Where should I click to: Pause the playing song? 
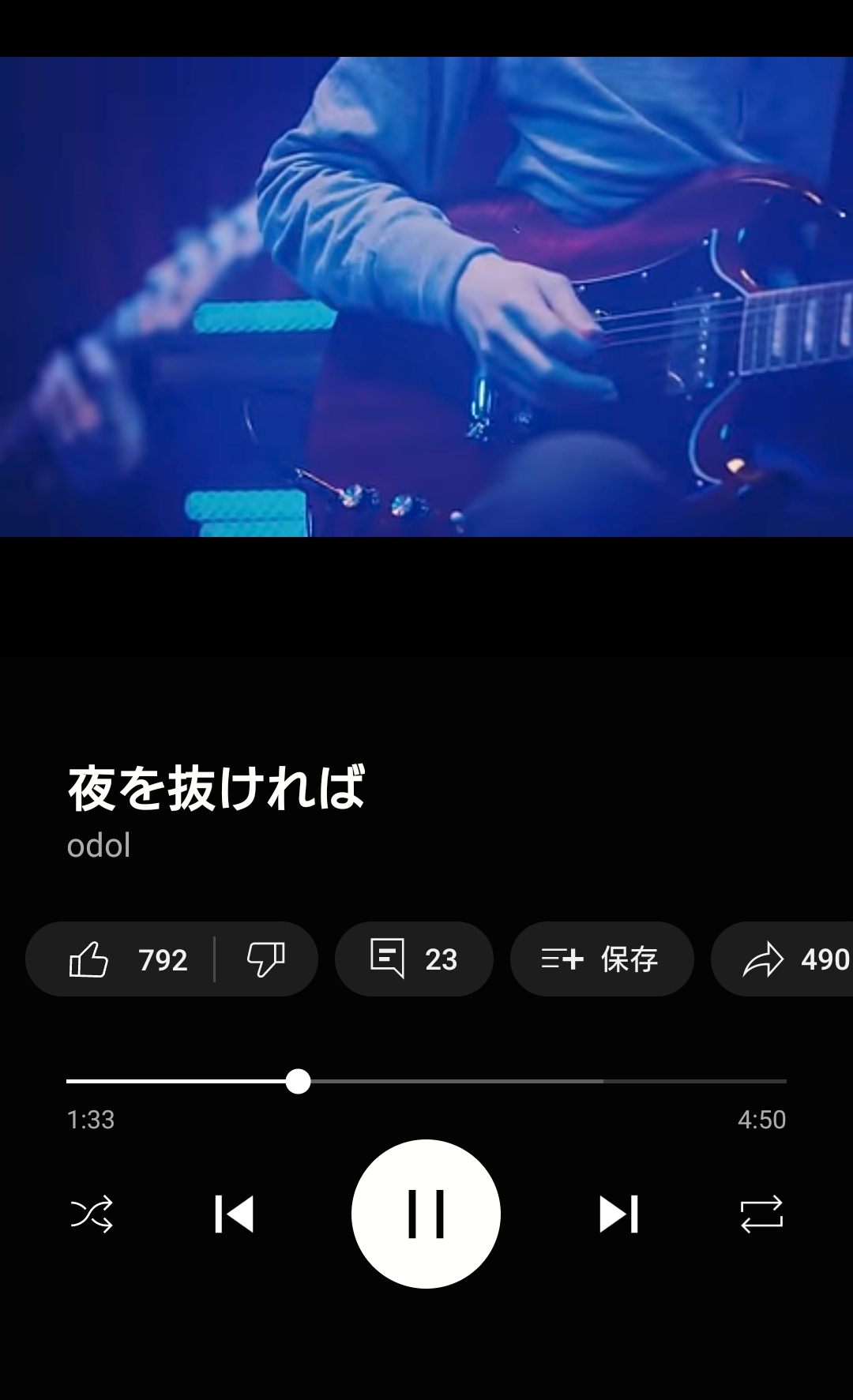tap(426, 1214)
